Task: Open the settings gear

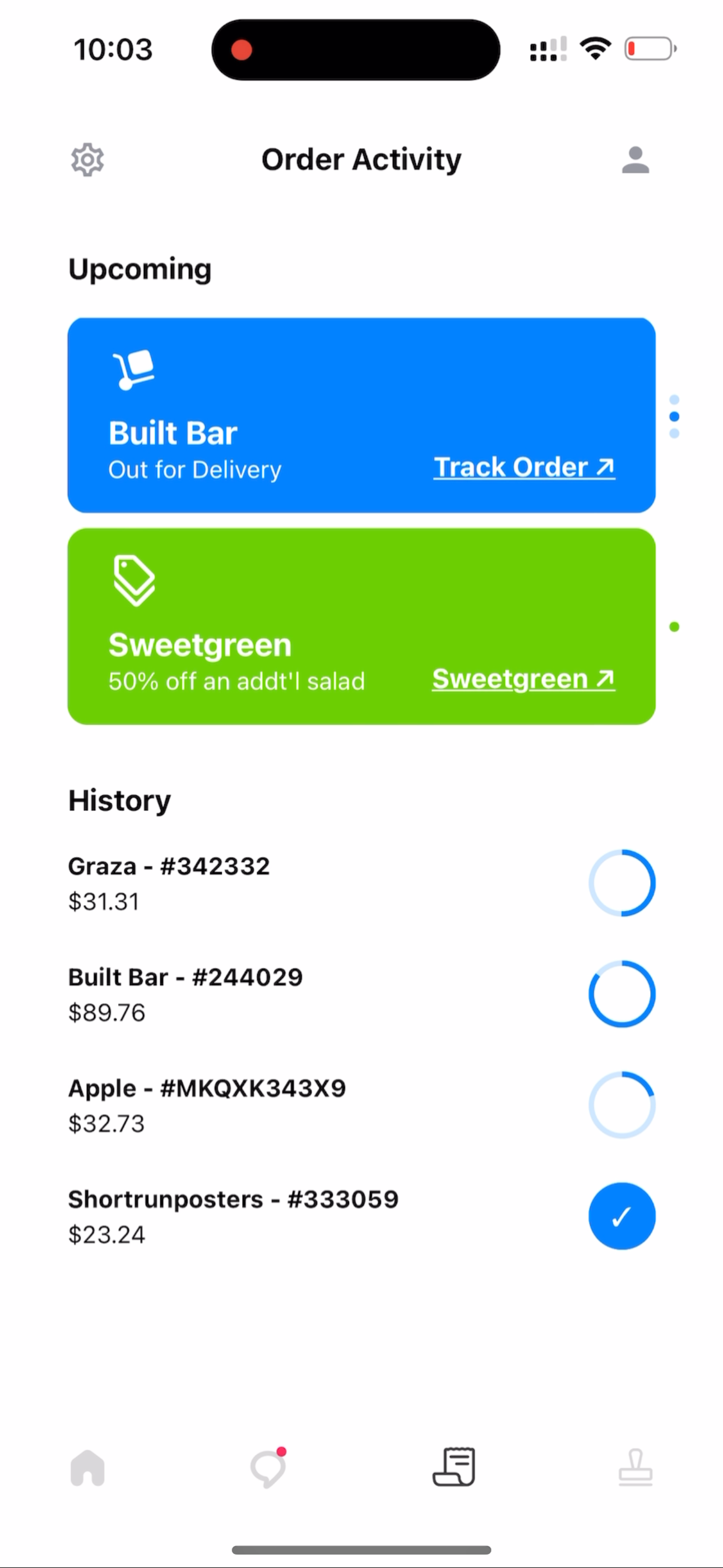Action: pos(87,160)
